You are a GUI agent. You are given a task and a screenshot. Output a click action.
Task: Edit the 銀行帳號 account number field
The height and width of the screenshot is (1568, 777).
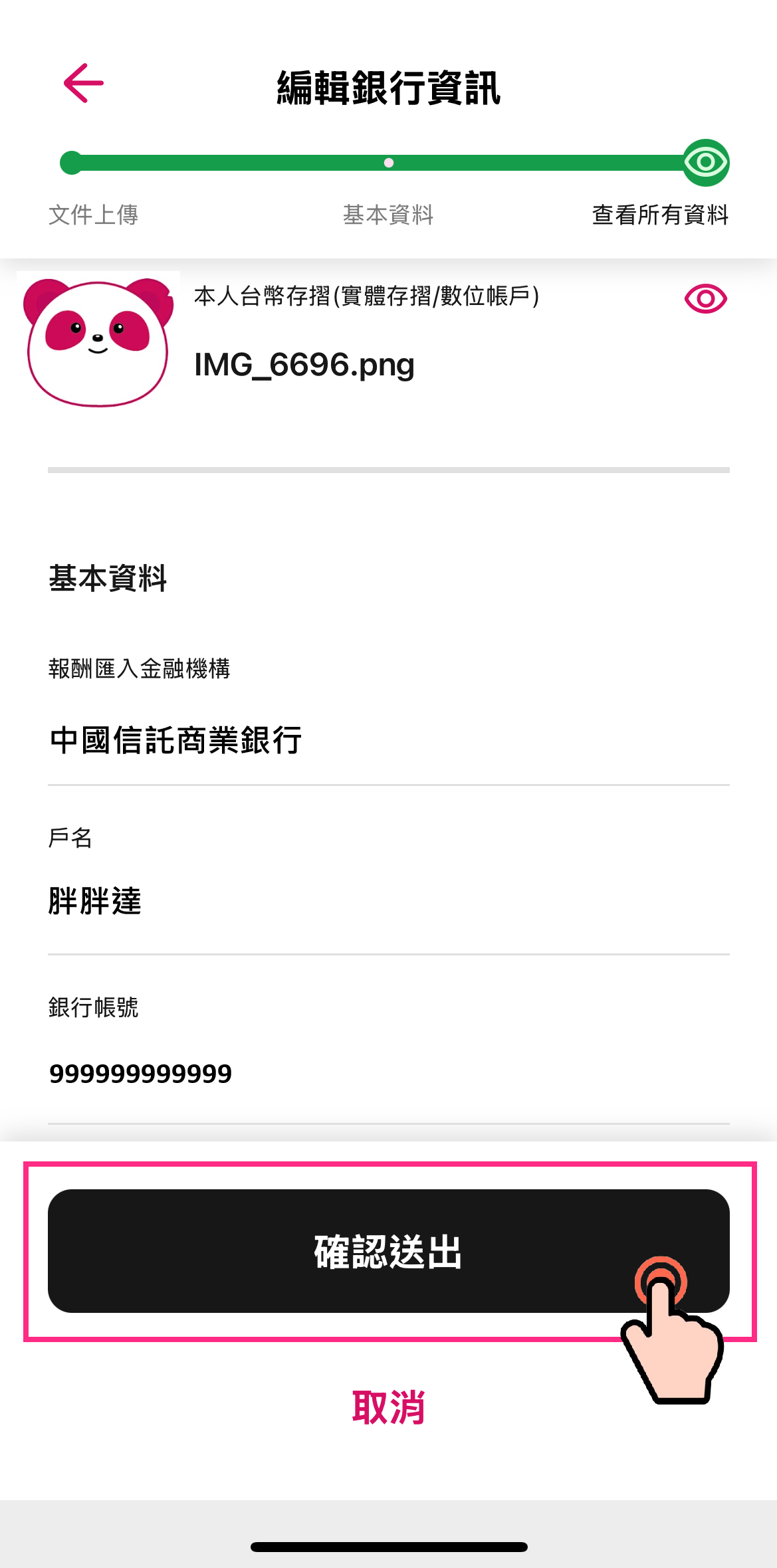[x=388, y=1073]
